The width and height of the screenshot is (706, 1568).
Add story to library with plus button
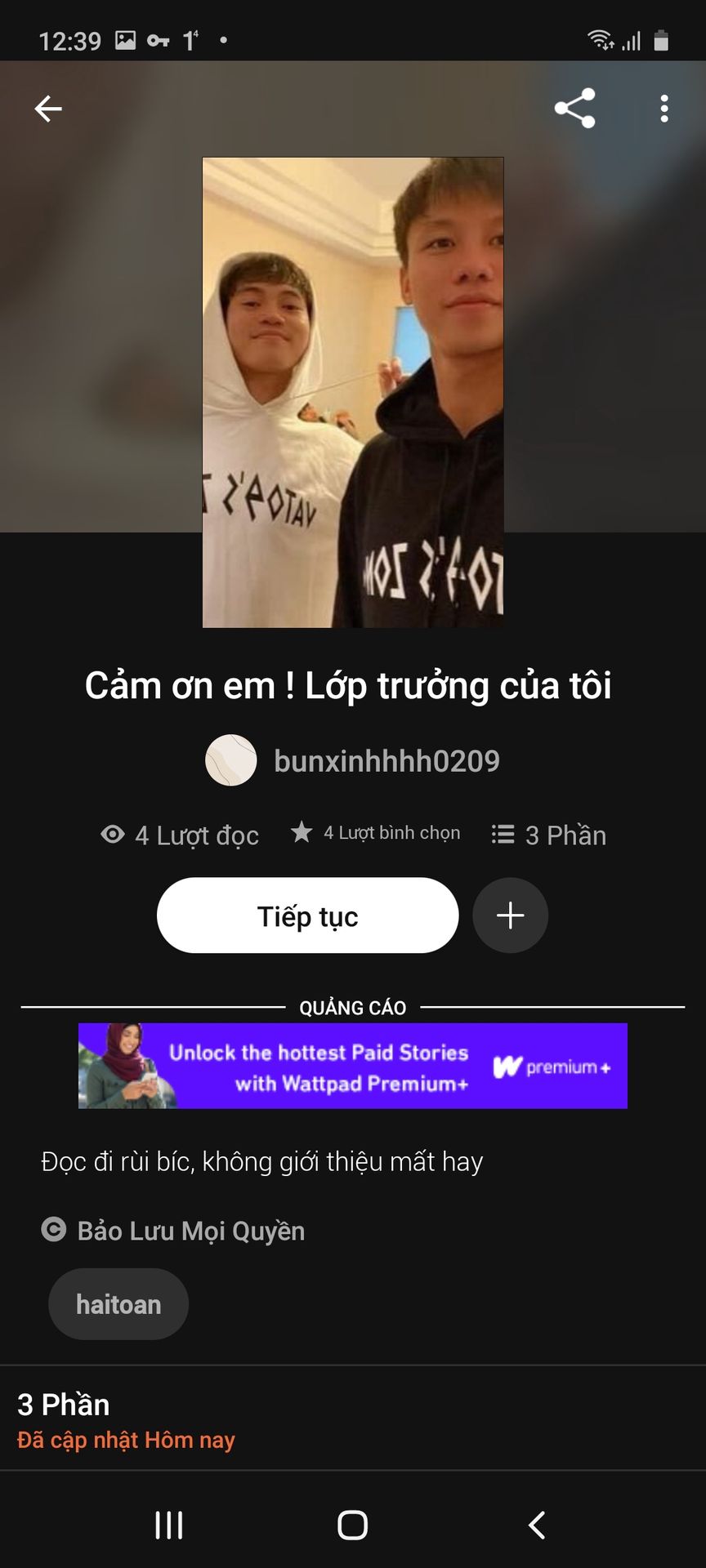tap(510, 915)
